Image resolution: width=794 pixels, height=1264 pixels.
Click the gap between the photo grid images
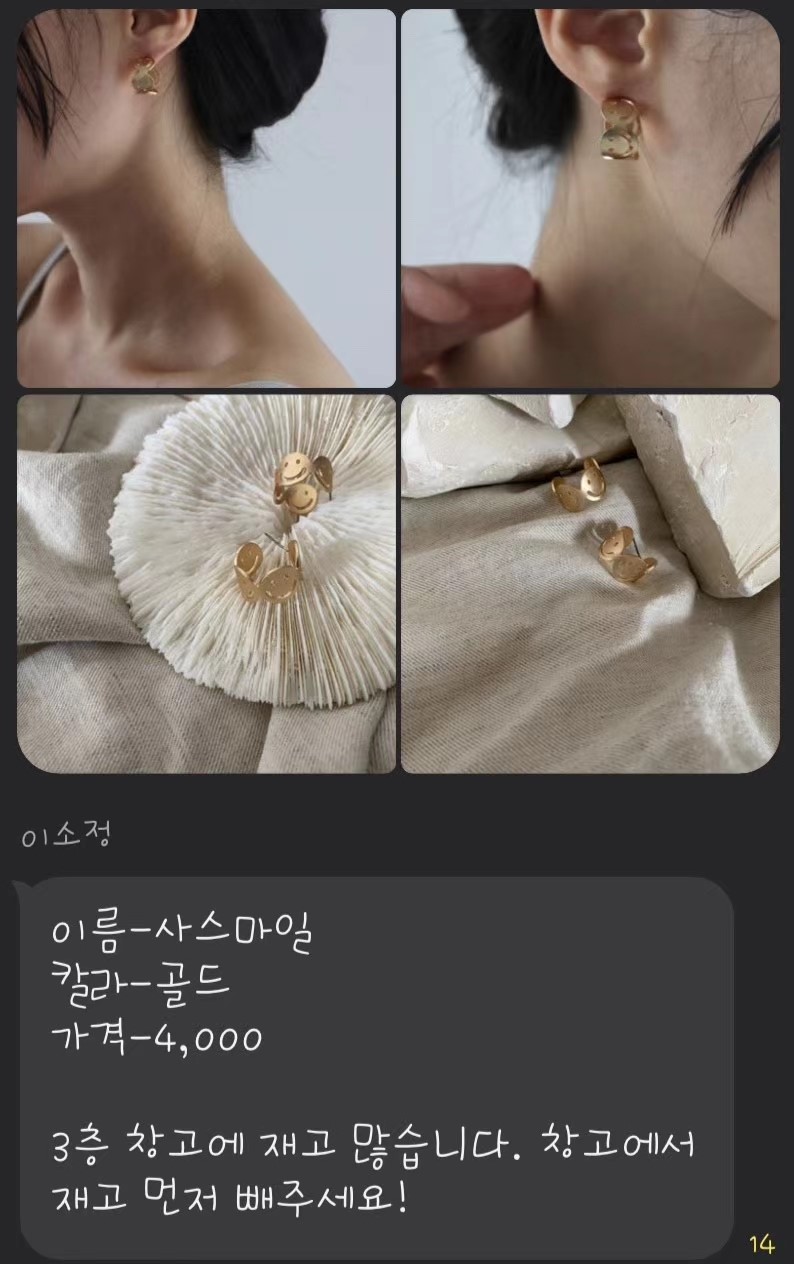(x=397, y=395)
